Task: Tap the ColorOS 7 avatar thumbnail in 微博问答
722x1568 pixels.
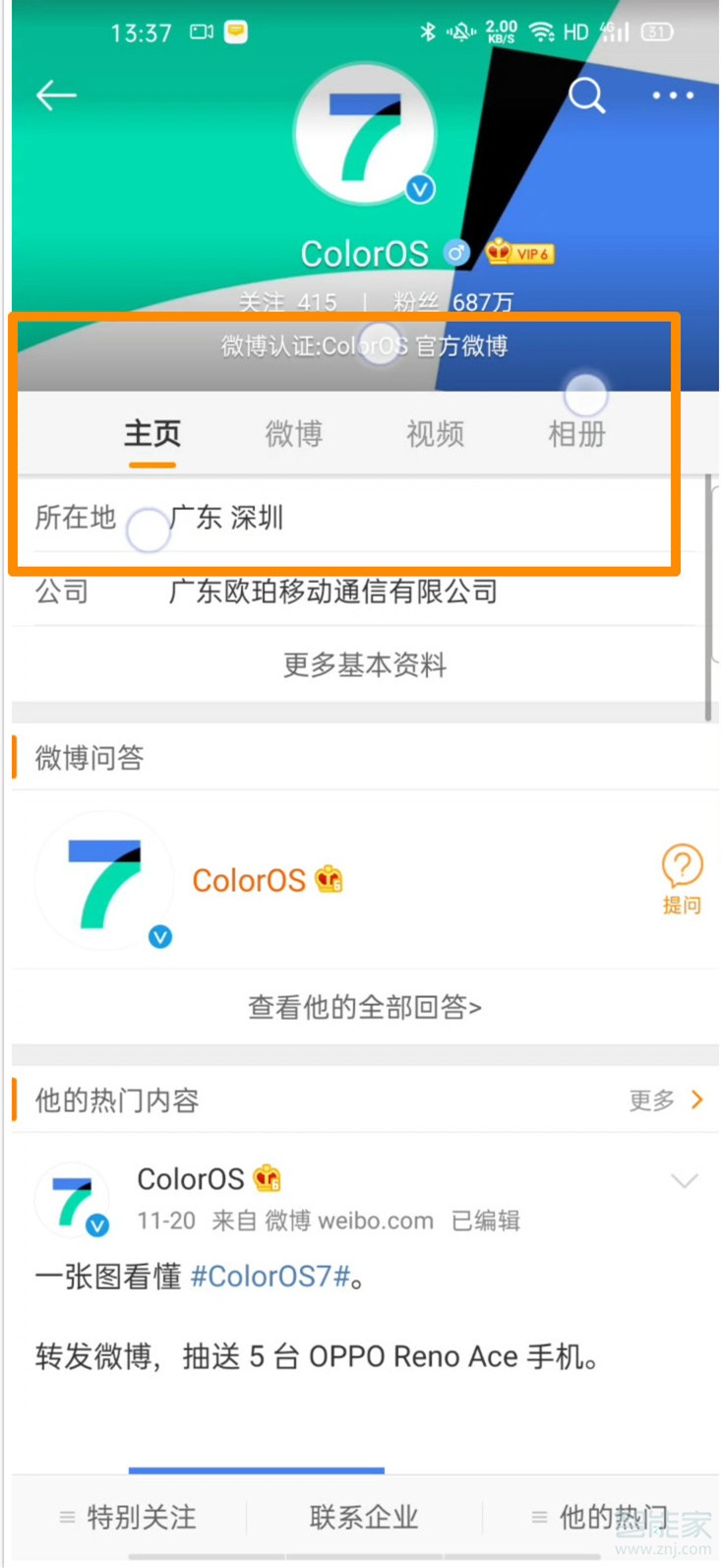Action: pos(103,879)
